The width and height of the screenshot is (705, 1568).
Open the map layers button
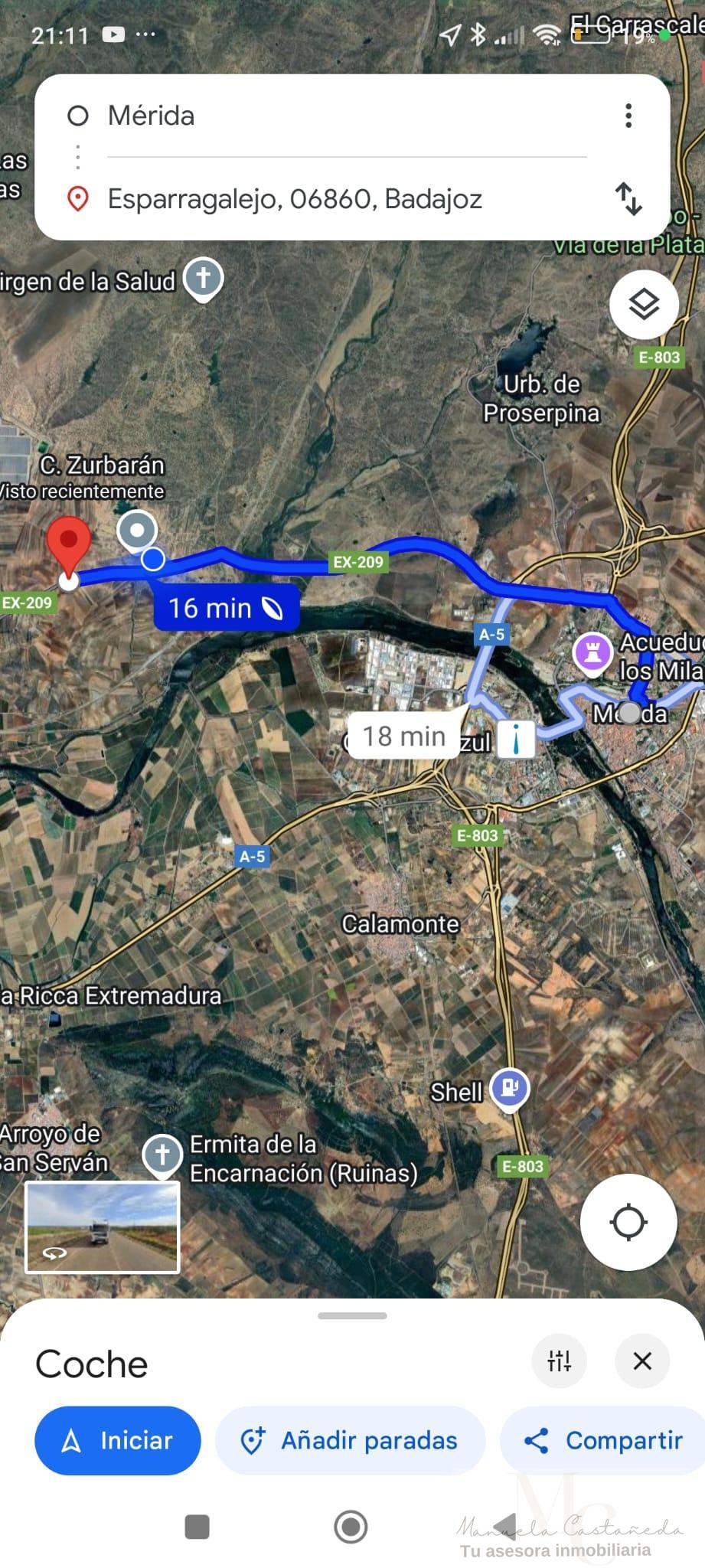point(644,305)
